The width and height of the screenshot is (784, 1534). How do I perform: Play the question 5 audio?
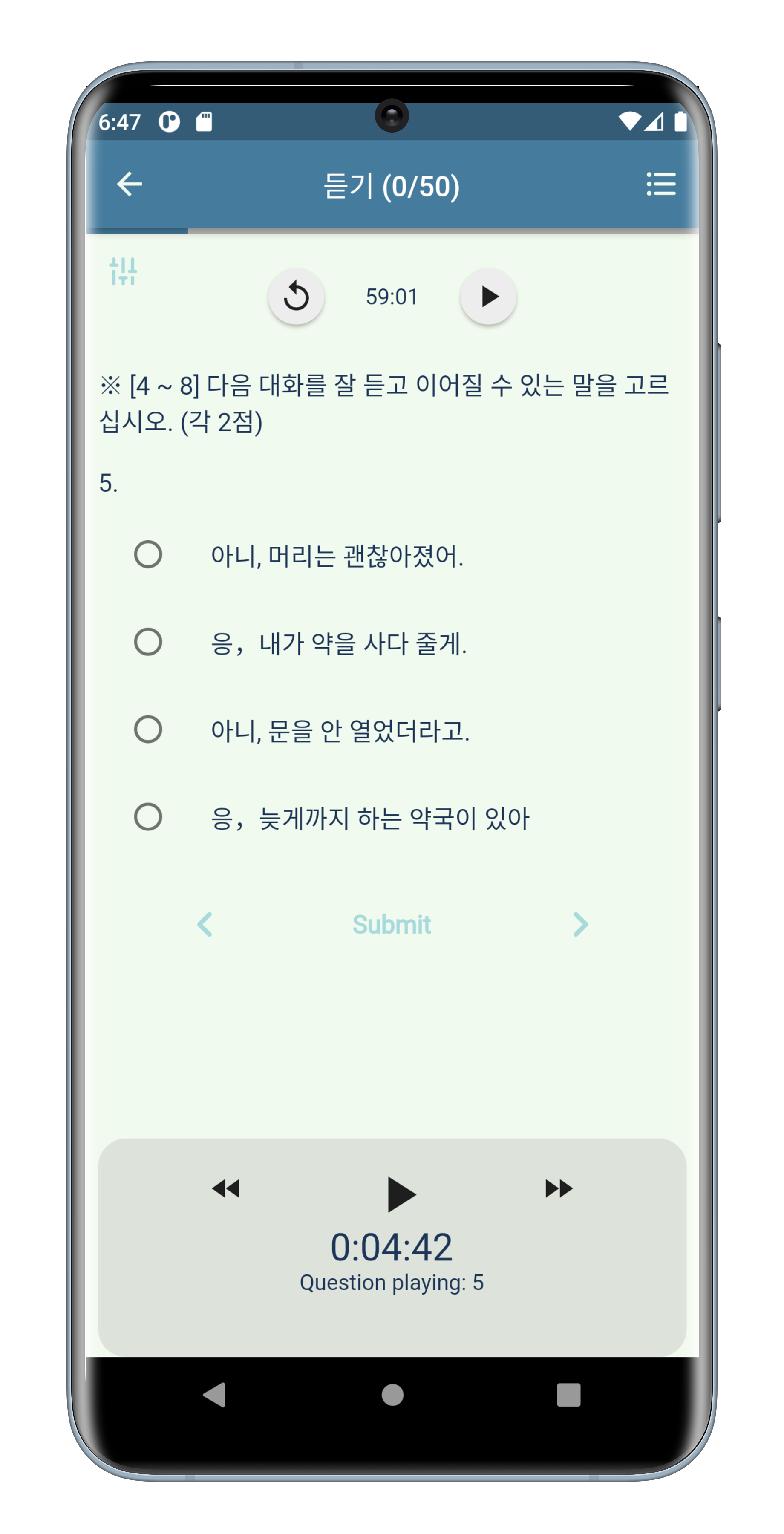click(400, 1194)
